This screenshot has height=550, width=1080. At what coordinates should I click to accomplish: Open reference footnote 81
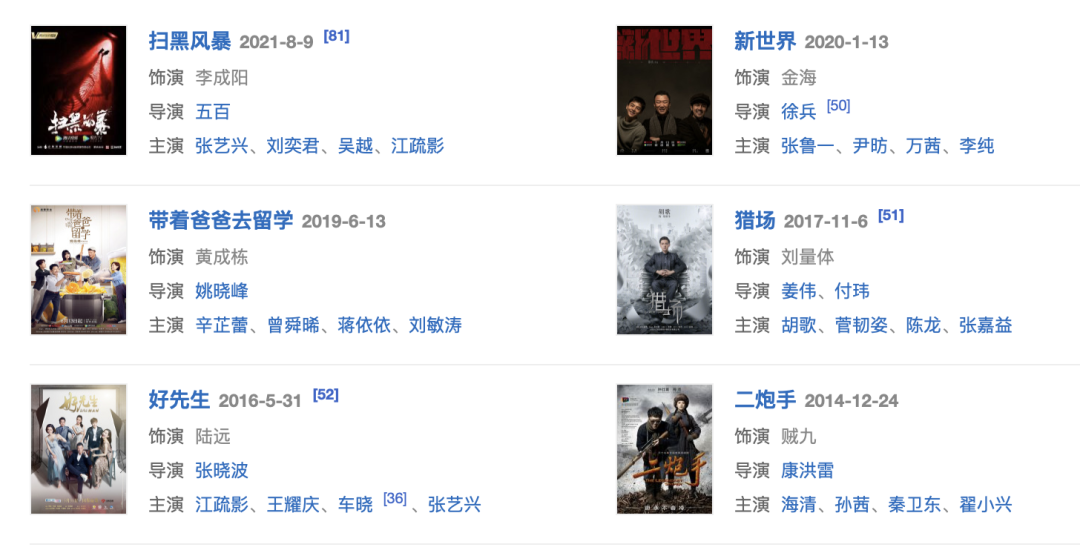pos(336,36)
